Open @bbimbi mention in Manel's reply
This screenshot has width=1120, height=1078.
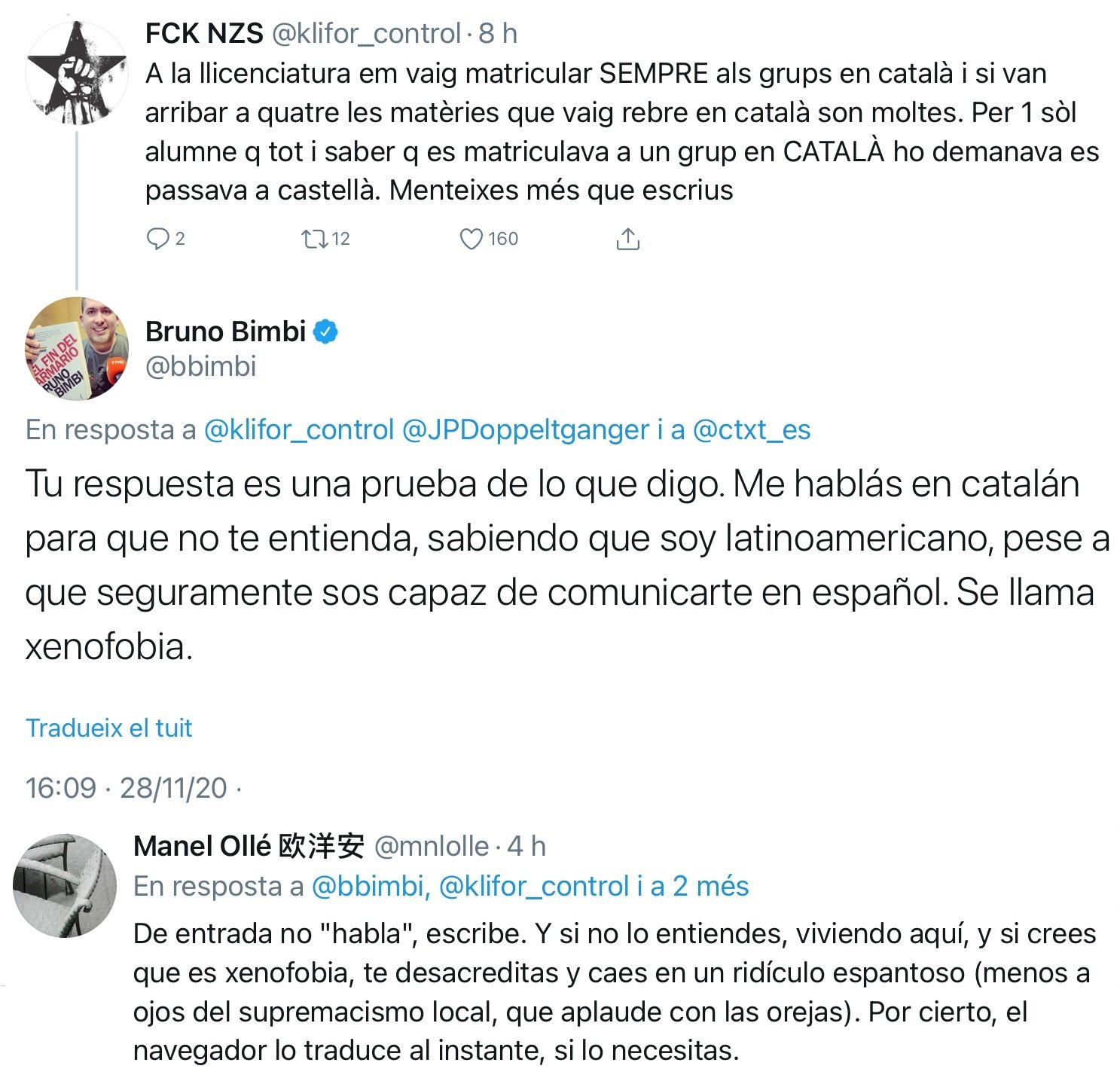click(x=370, y=886)
